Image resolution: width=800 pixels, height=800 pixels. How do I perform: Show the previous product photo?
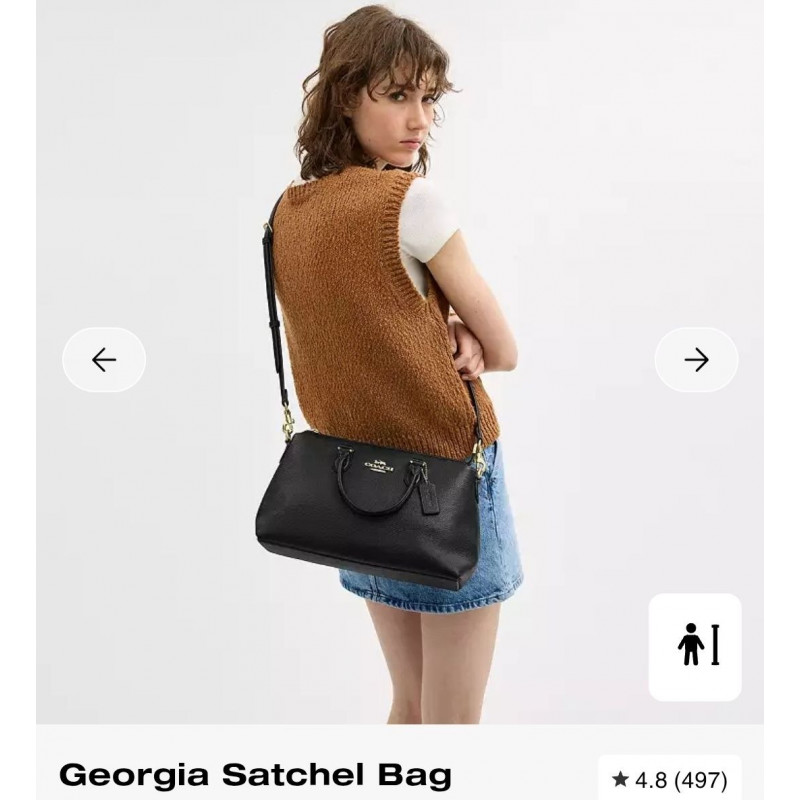click(104, 360)
